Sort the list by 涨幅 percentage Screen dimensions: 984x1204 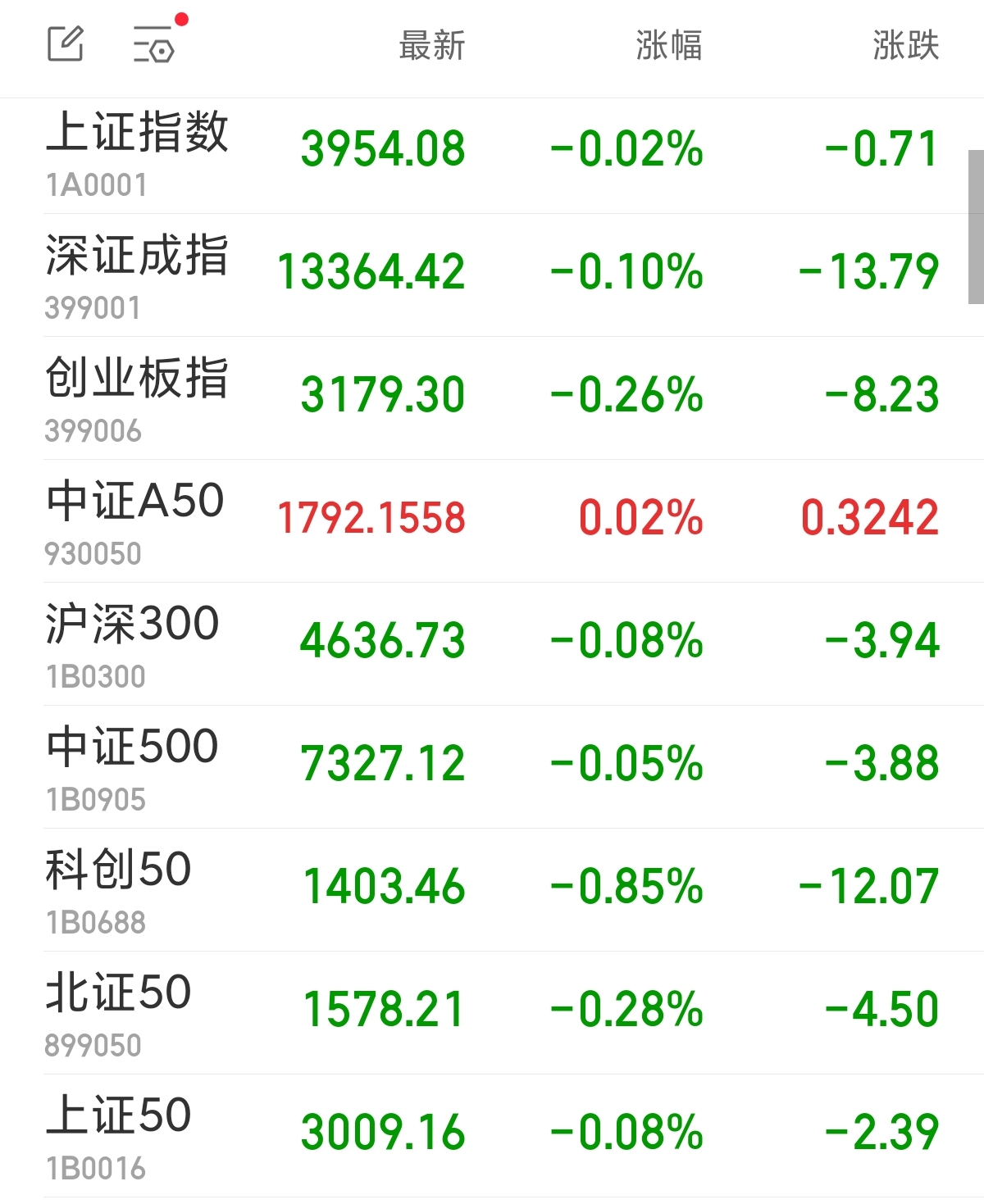(x=668, y=46)
